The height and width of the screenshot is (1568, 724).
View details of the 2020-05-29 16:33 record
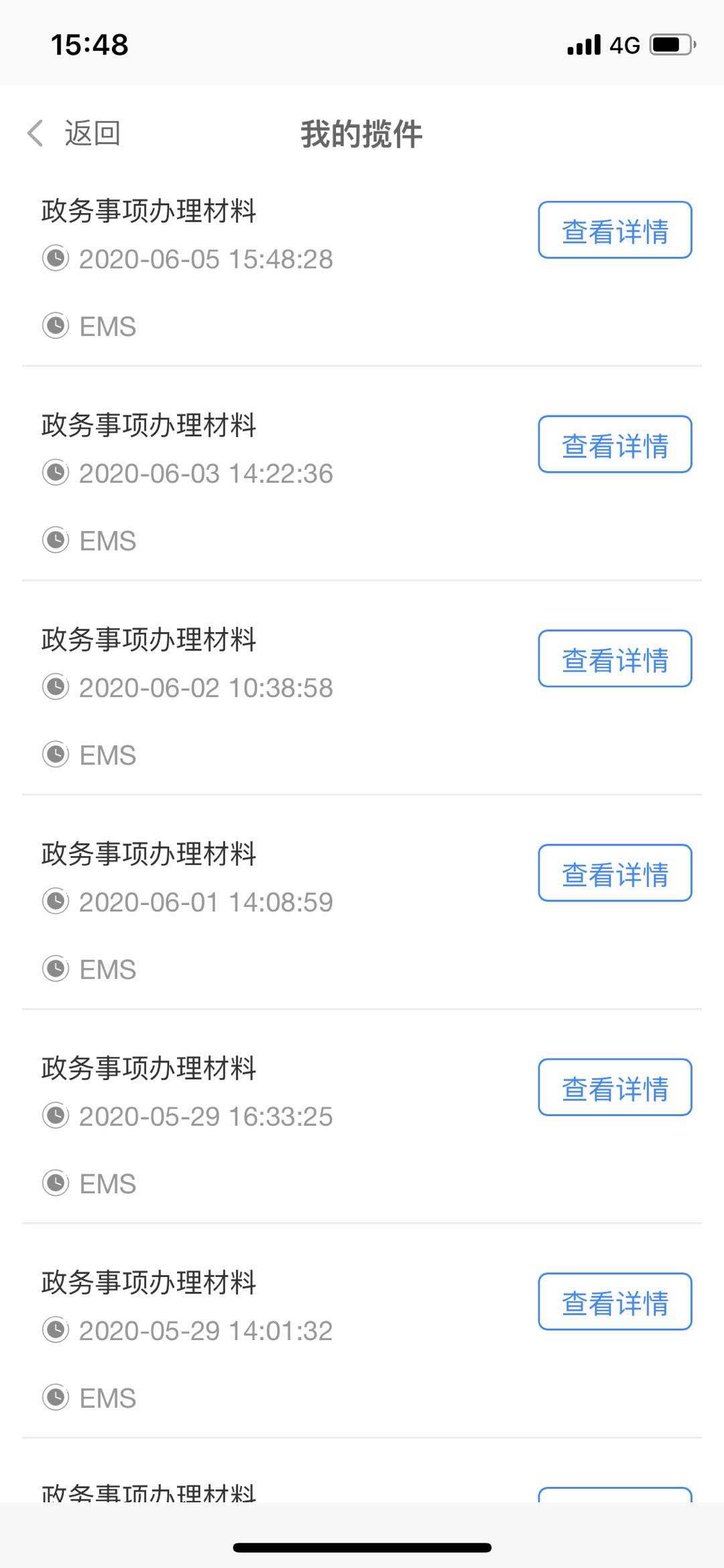pyautogui.click(x=614, y=1087)
